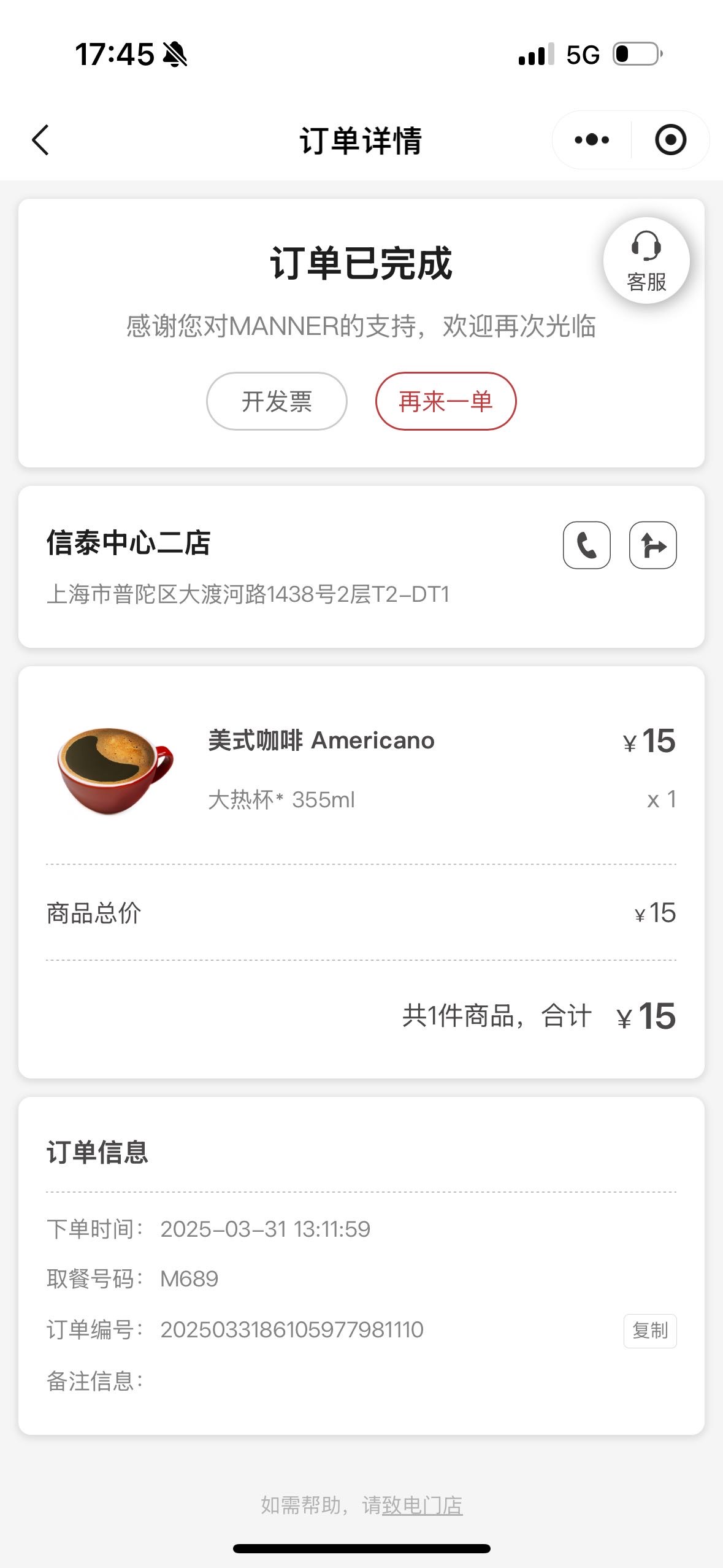
Task: Go back from order details
Action: pyautogui.click(x=40, y=140)
